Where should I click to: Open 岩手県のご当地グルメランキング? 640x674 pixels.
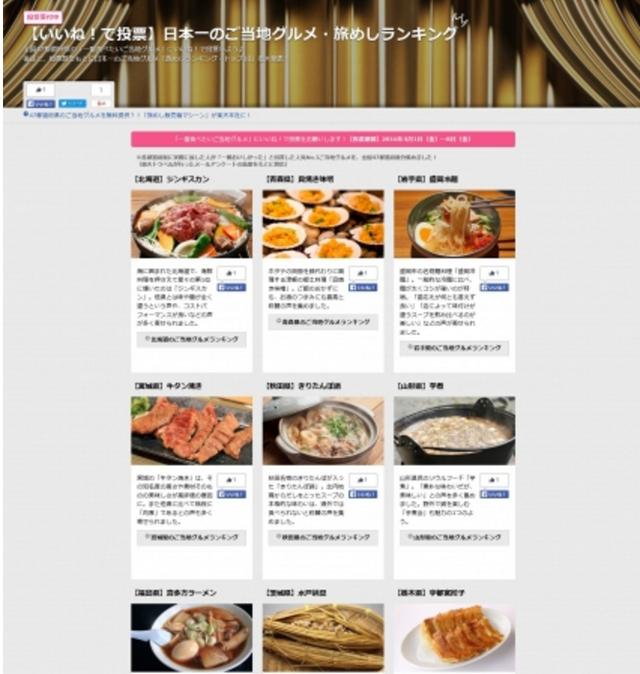pos(453,347)
